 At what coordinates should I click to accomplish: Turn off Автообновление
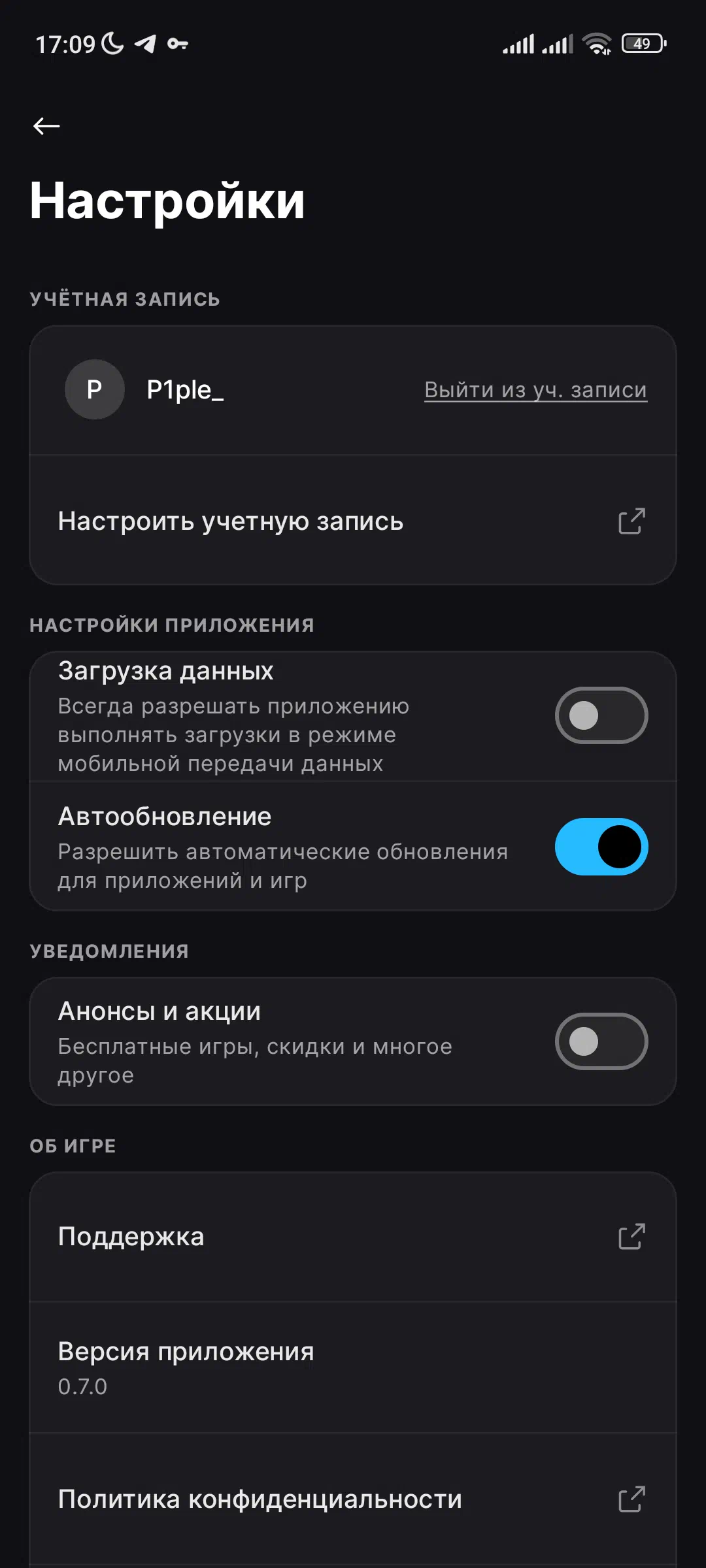coord(601,847)
